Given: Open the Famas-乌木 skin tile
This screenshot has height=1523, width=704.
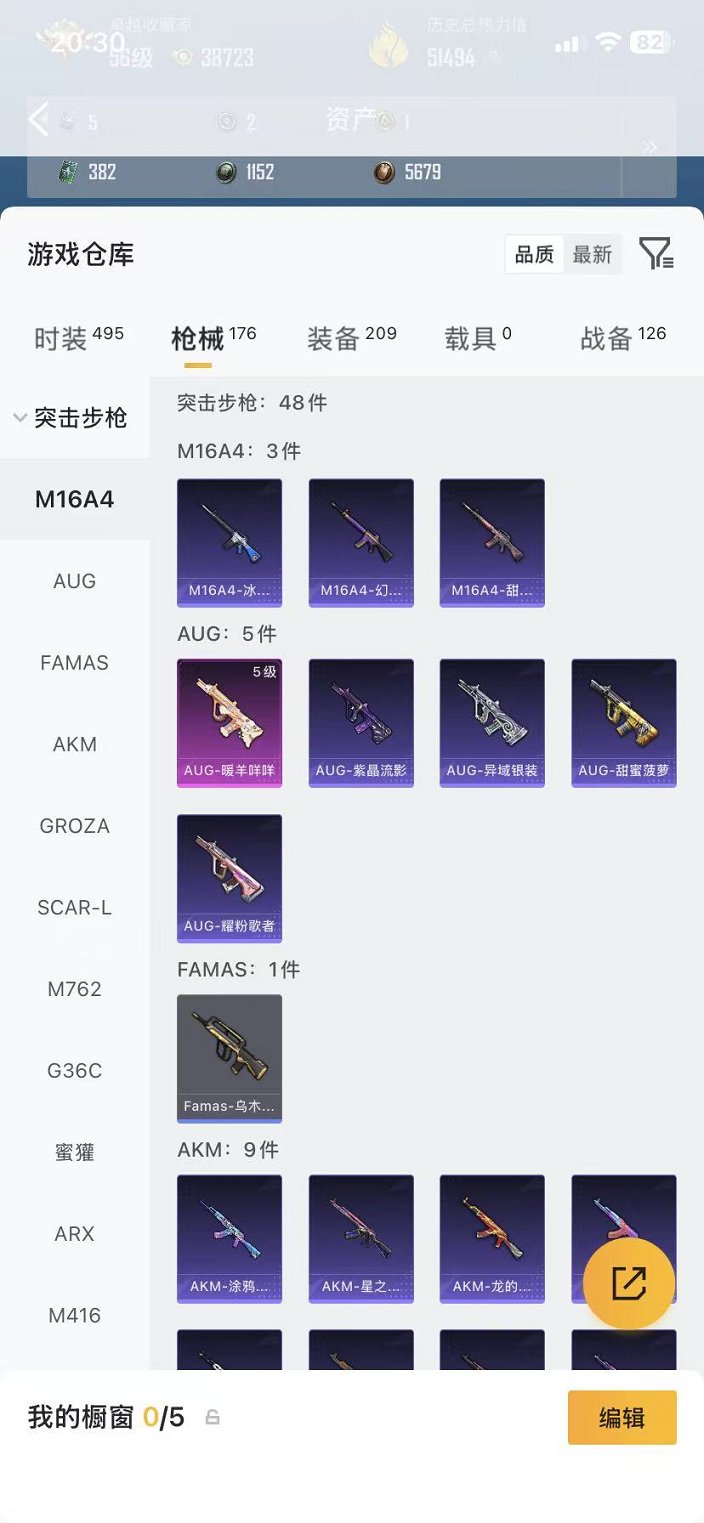Looking at the screenshot, I should coord(229,1058).
